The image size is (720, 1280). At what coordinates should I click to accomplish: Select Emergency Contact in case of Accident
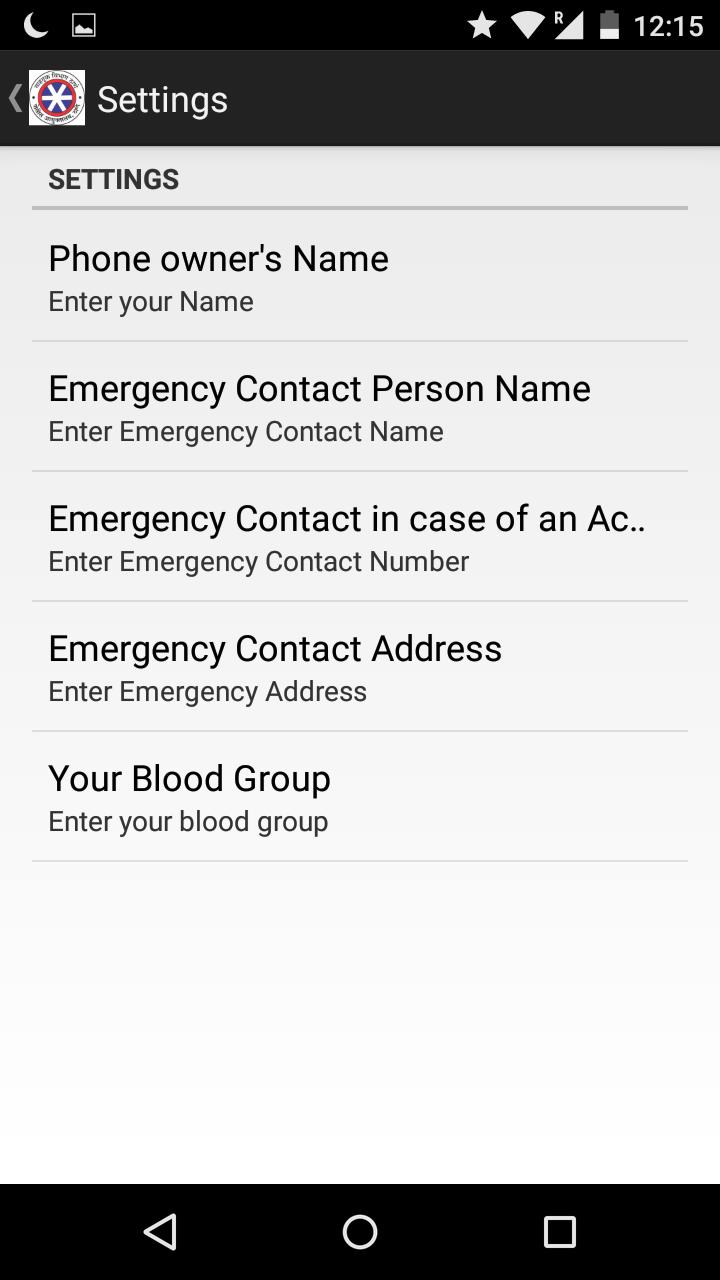click(360, 536)
